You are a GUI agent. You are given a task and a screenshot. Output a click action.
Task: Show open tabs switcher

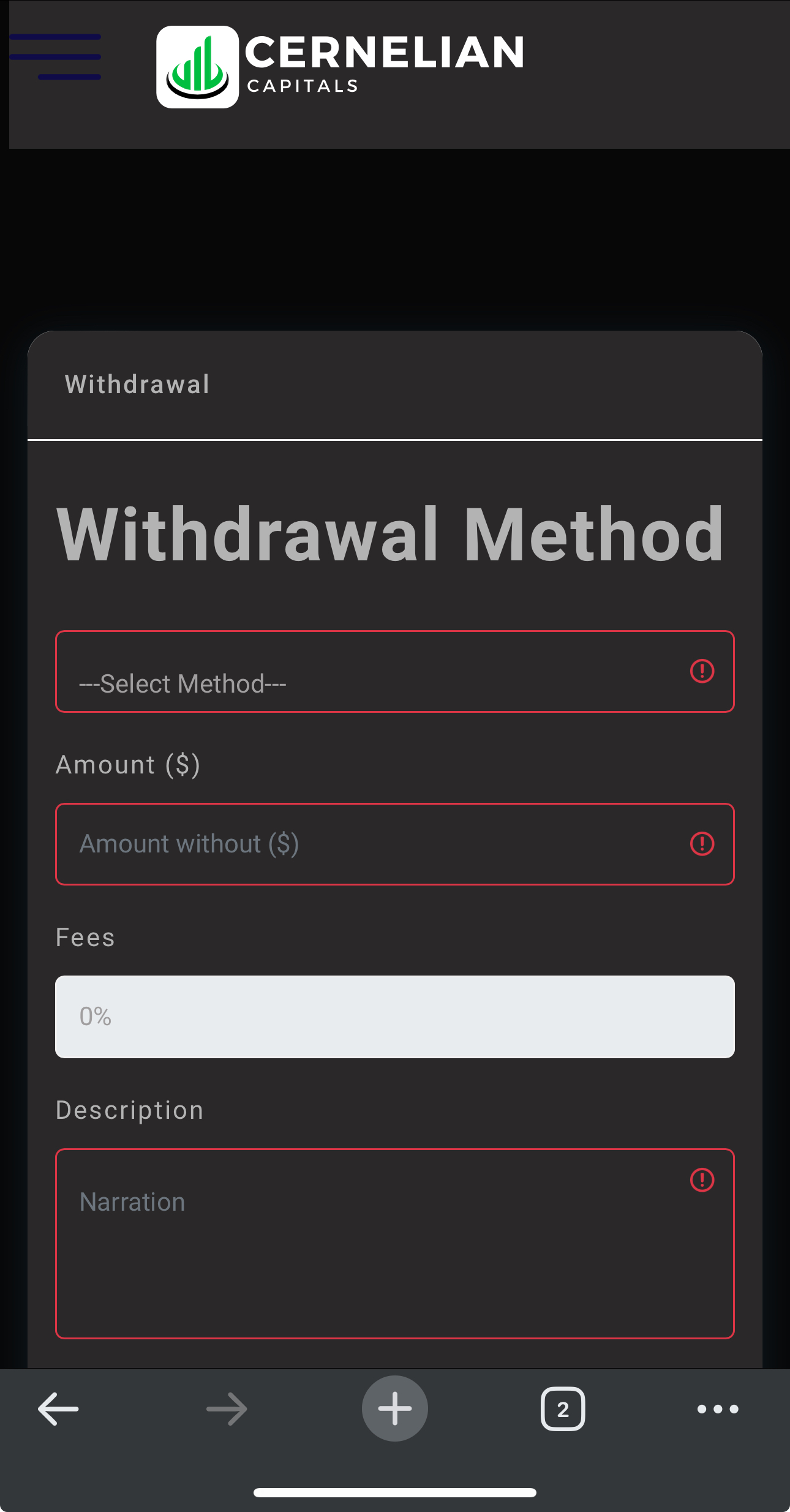563,1409
